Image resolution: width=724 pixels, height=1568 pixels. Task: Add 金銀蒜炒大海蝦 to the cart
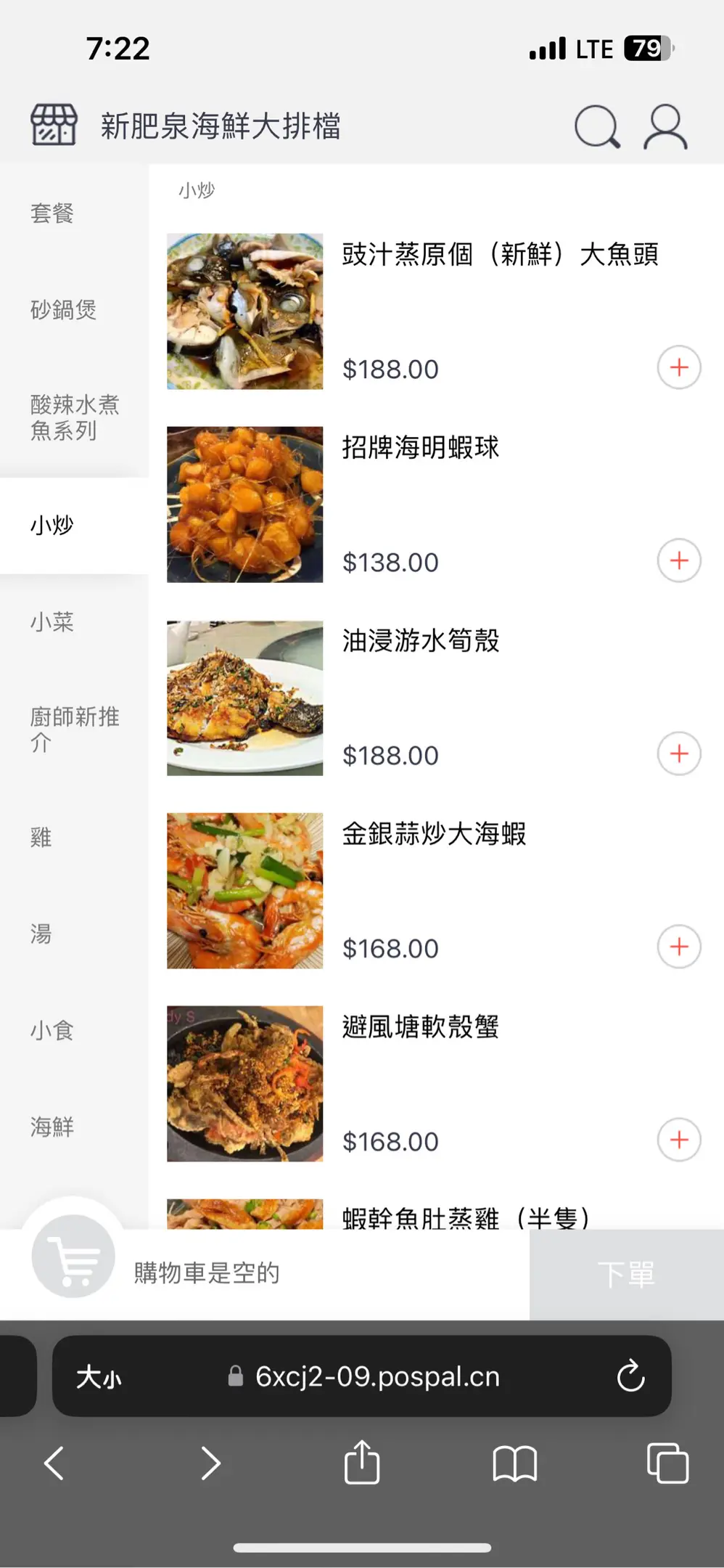tap(679, 947)
